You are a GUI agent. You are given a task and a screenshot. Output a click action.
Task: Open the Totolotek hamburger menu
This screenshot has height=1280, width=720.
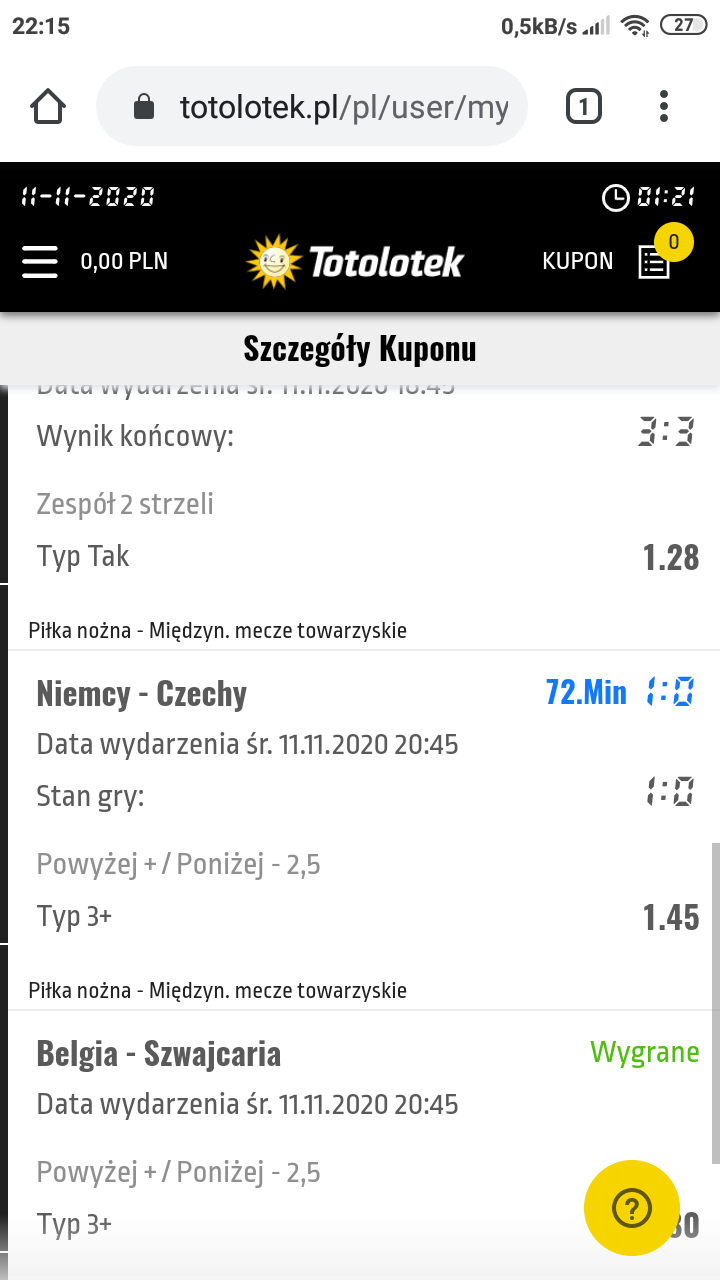click(40, 262)
